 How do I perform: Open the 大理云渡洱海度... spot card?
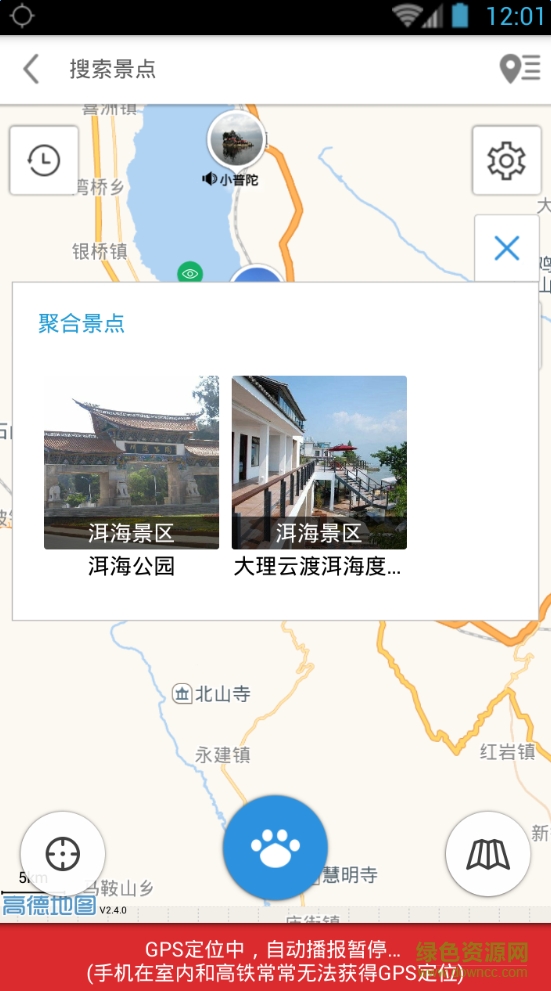tap(319, 477)
